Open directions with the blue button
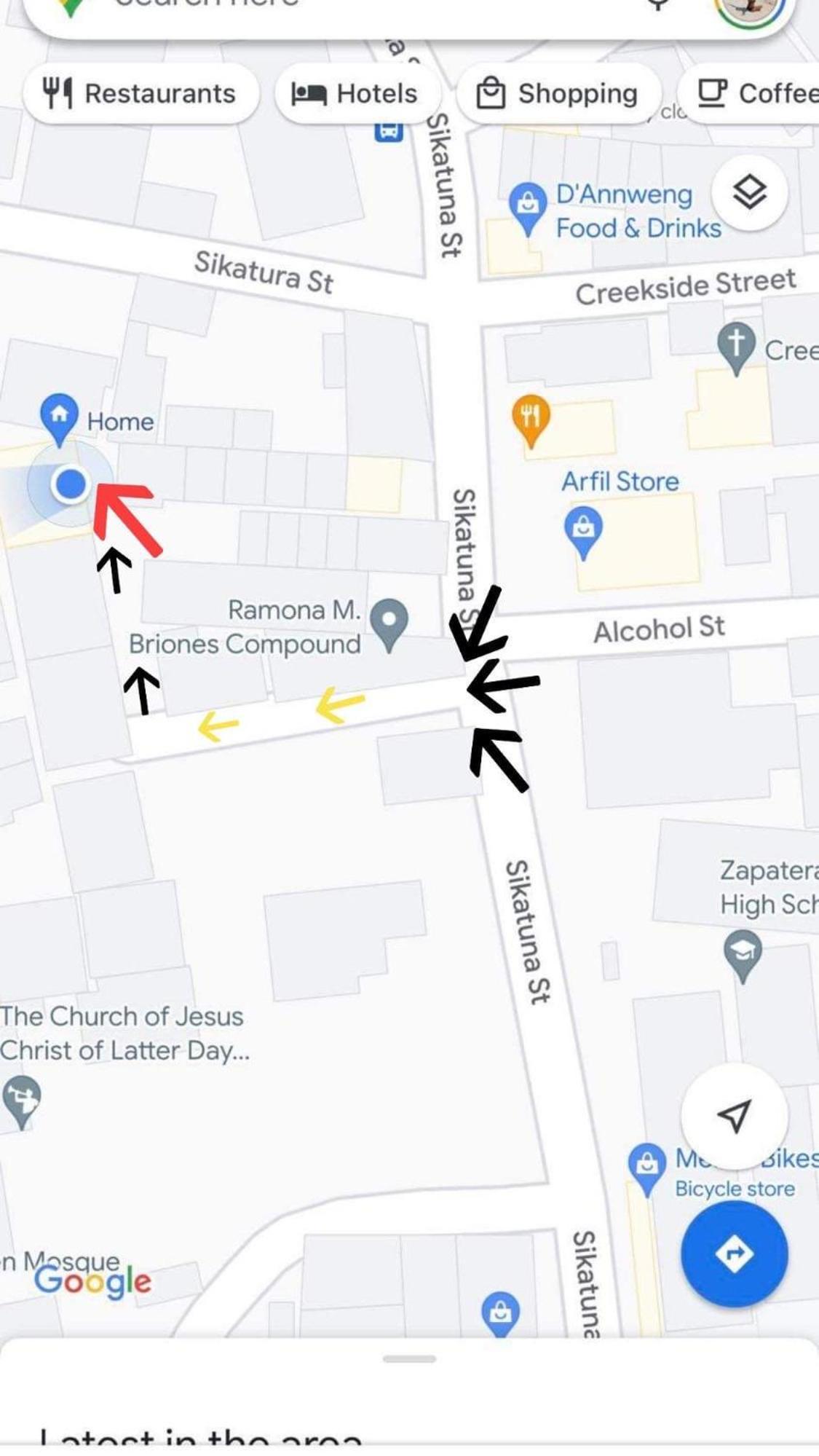The width and height of the screenshot is (819, 1456). click(x=734, y=1254)
